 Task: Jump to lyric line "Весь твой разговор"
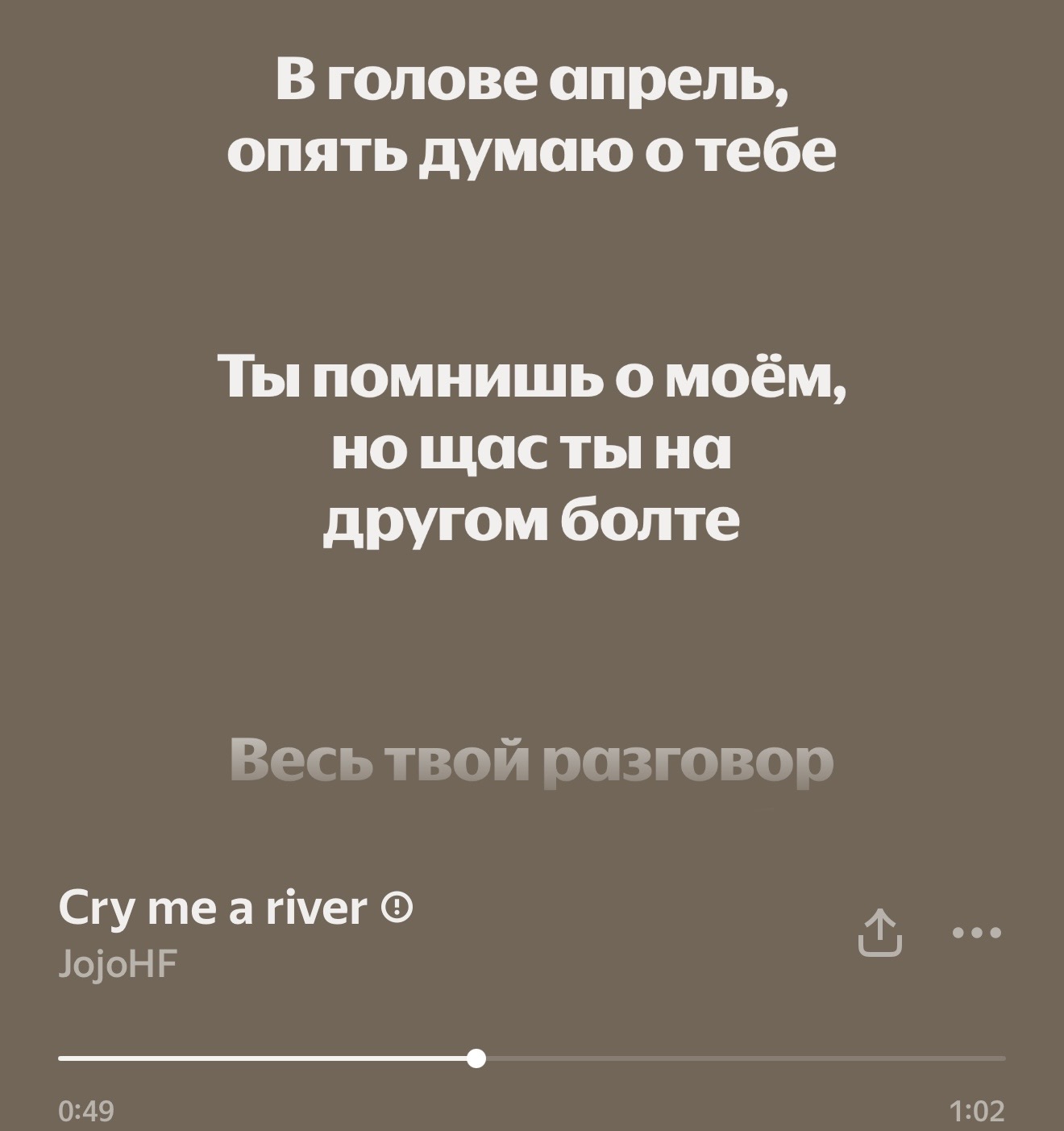pyautogui.click(x=531, y=761)
